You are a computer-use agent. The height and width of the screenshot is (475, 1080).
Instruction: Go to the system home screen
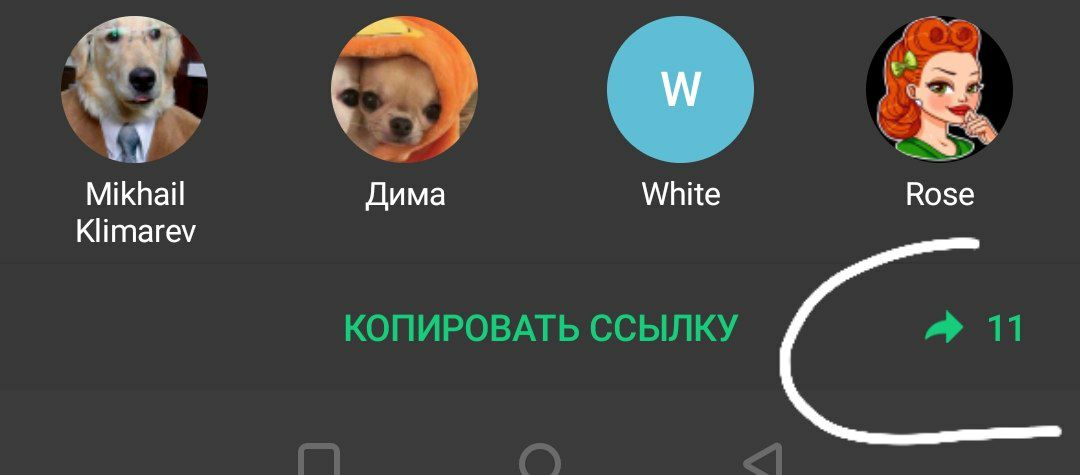click(x=540, y=462)
